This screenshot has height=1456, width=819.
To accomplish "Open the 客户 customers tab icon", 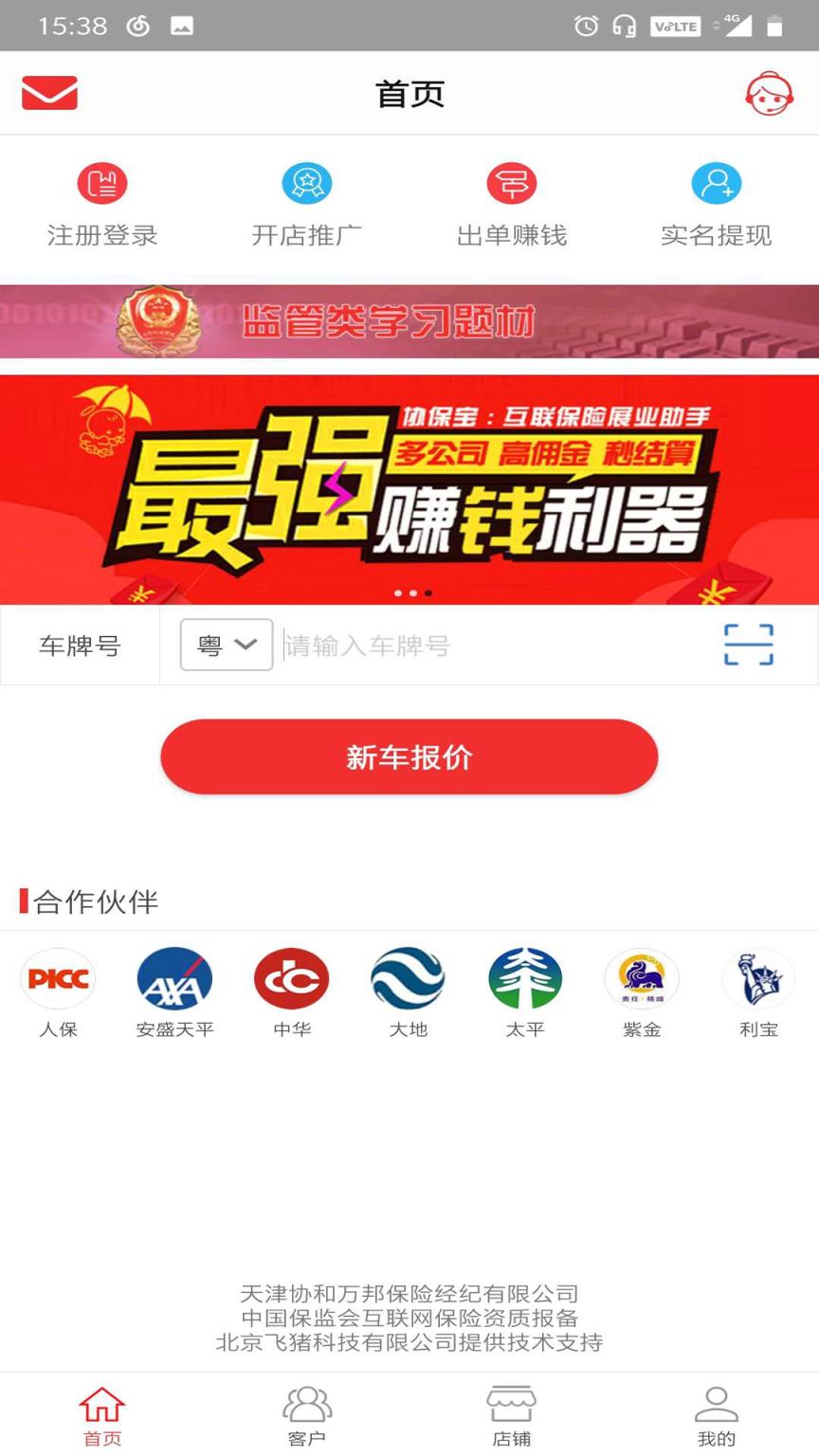I will 307,1410.
